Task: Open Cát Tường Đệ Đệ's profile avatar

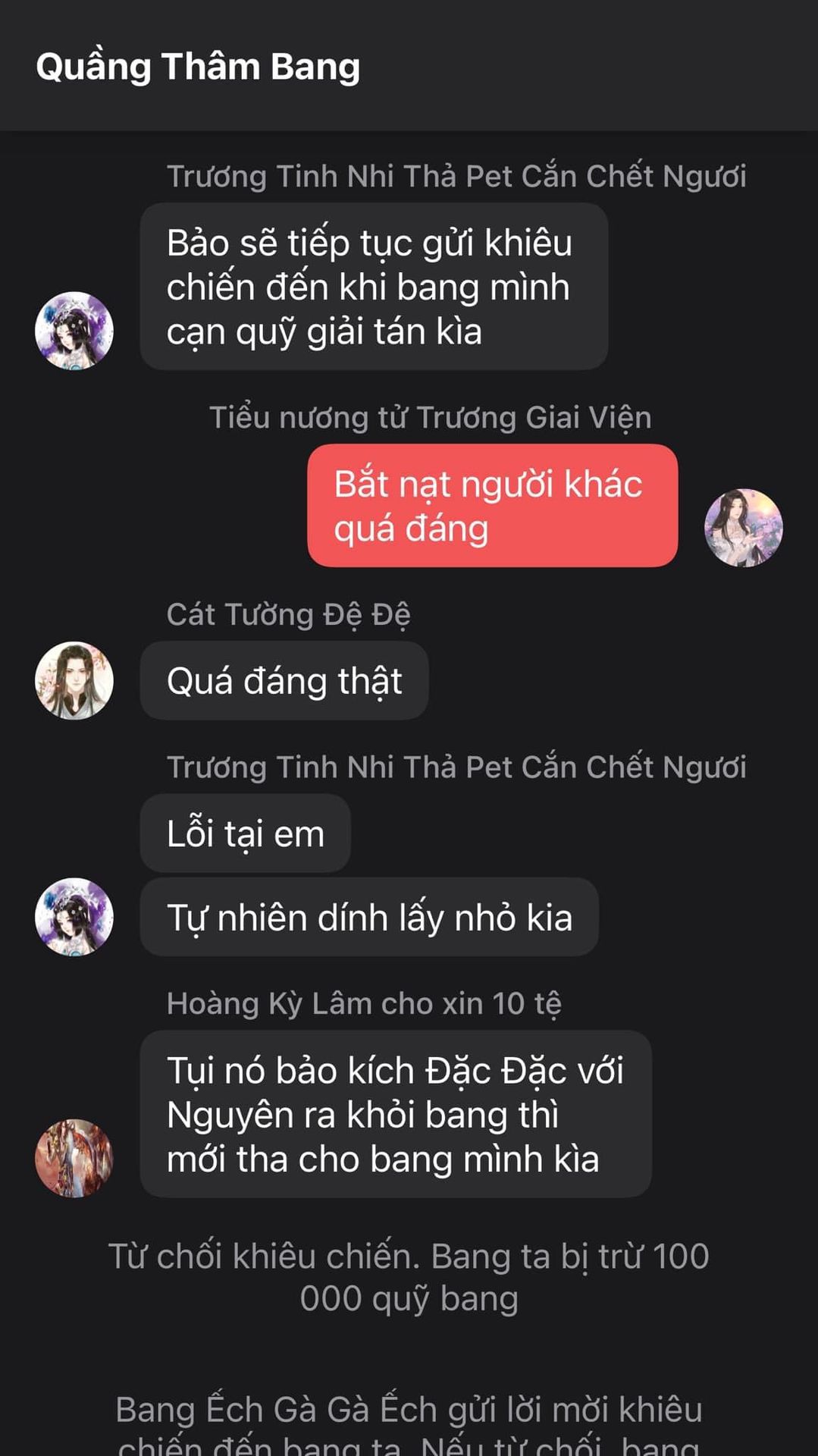Action: (74, 680)
